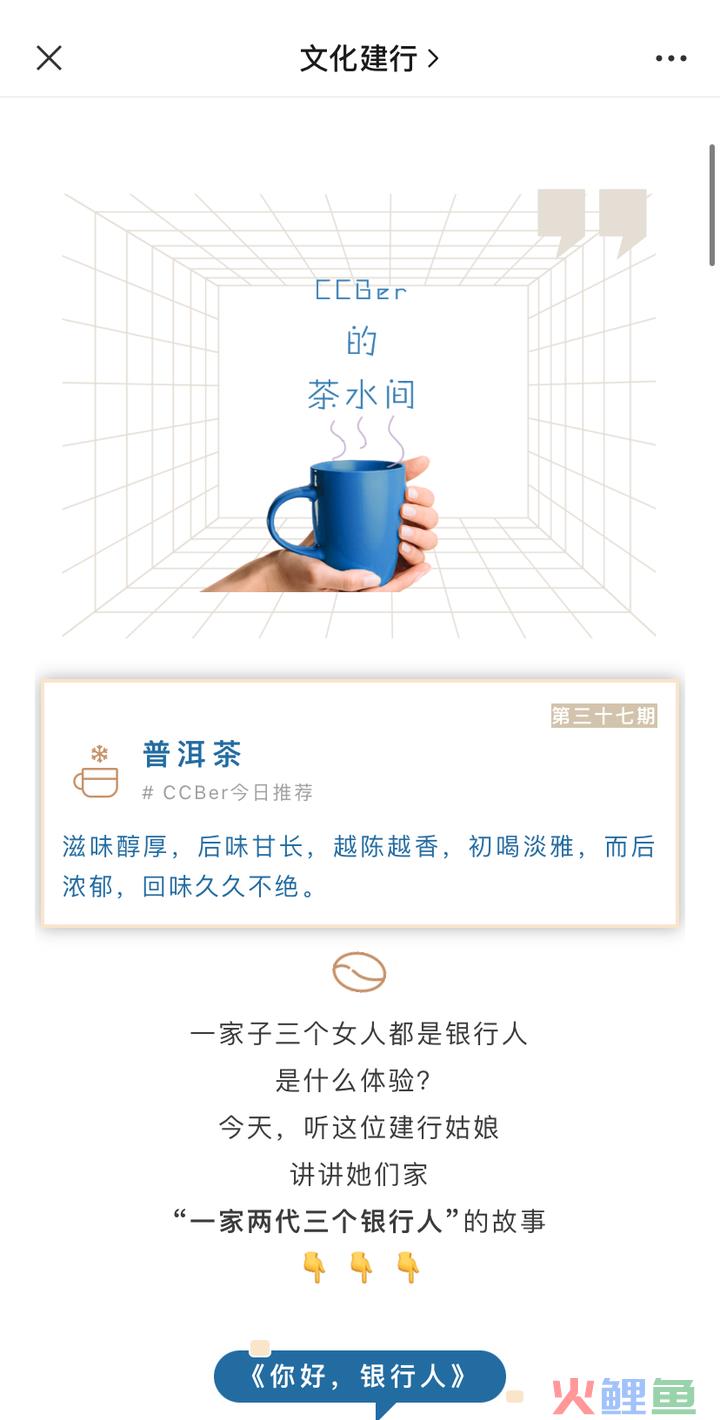Open the 文化建行 account page
This screenshot has width=720, height=1420.
[369, 58]
